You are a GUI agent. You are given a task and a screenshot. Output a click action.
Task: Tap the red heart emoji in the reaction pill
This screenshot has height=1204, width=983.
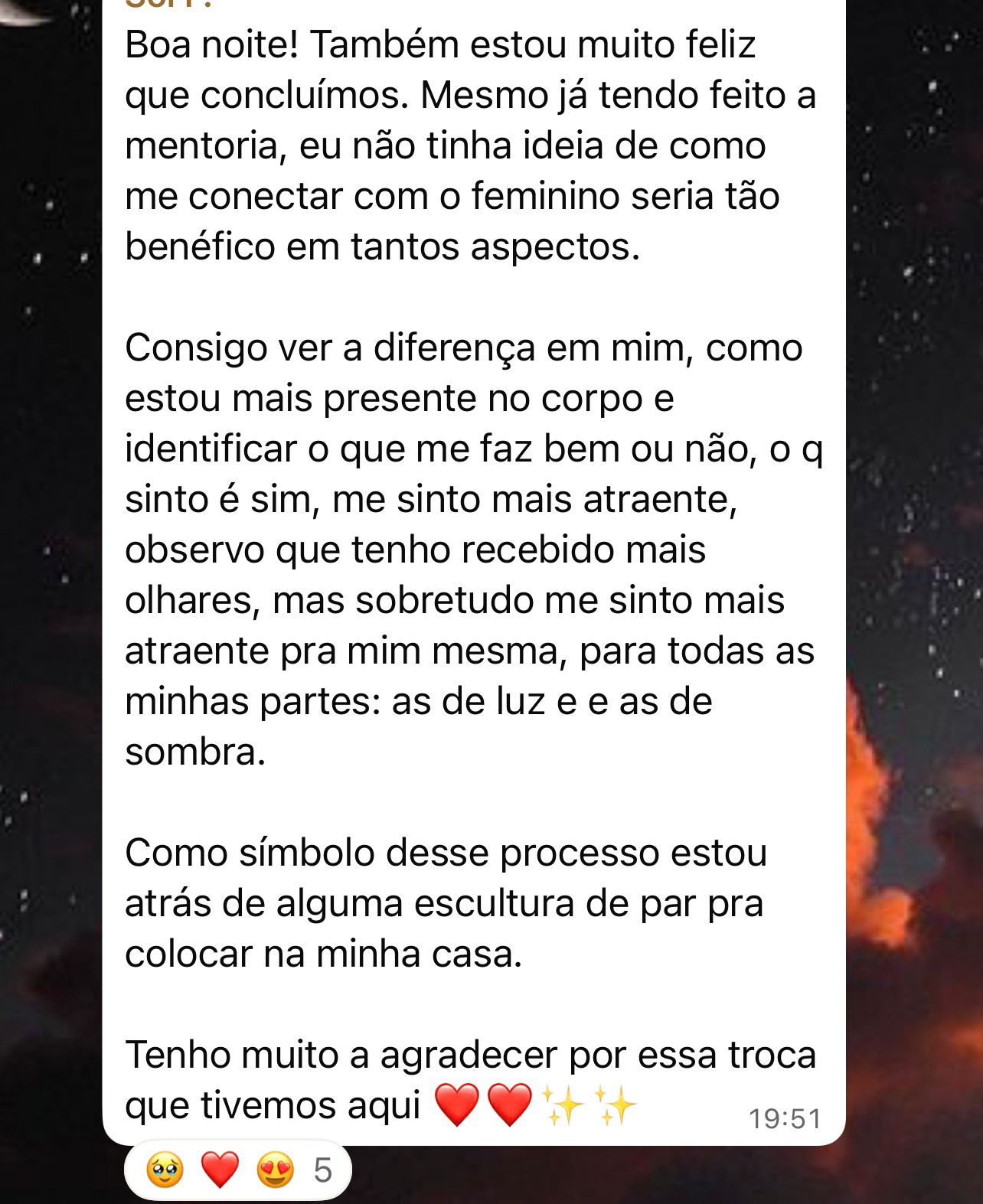[x=220, y=1169]
